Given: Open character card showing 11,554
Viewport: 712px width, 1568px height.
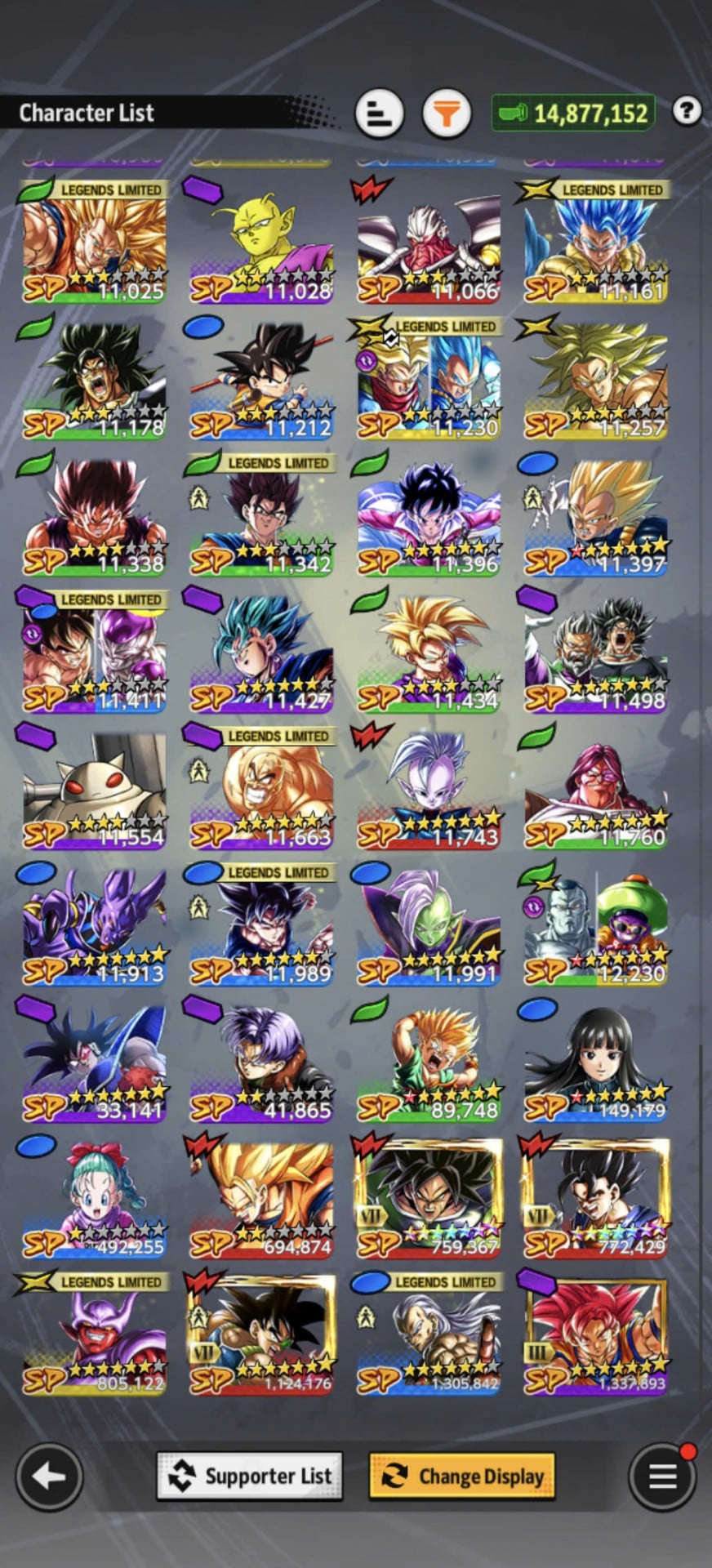Looking at the screenshot, I should coord(95,788).
